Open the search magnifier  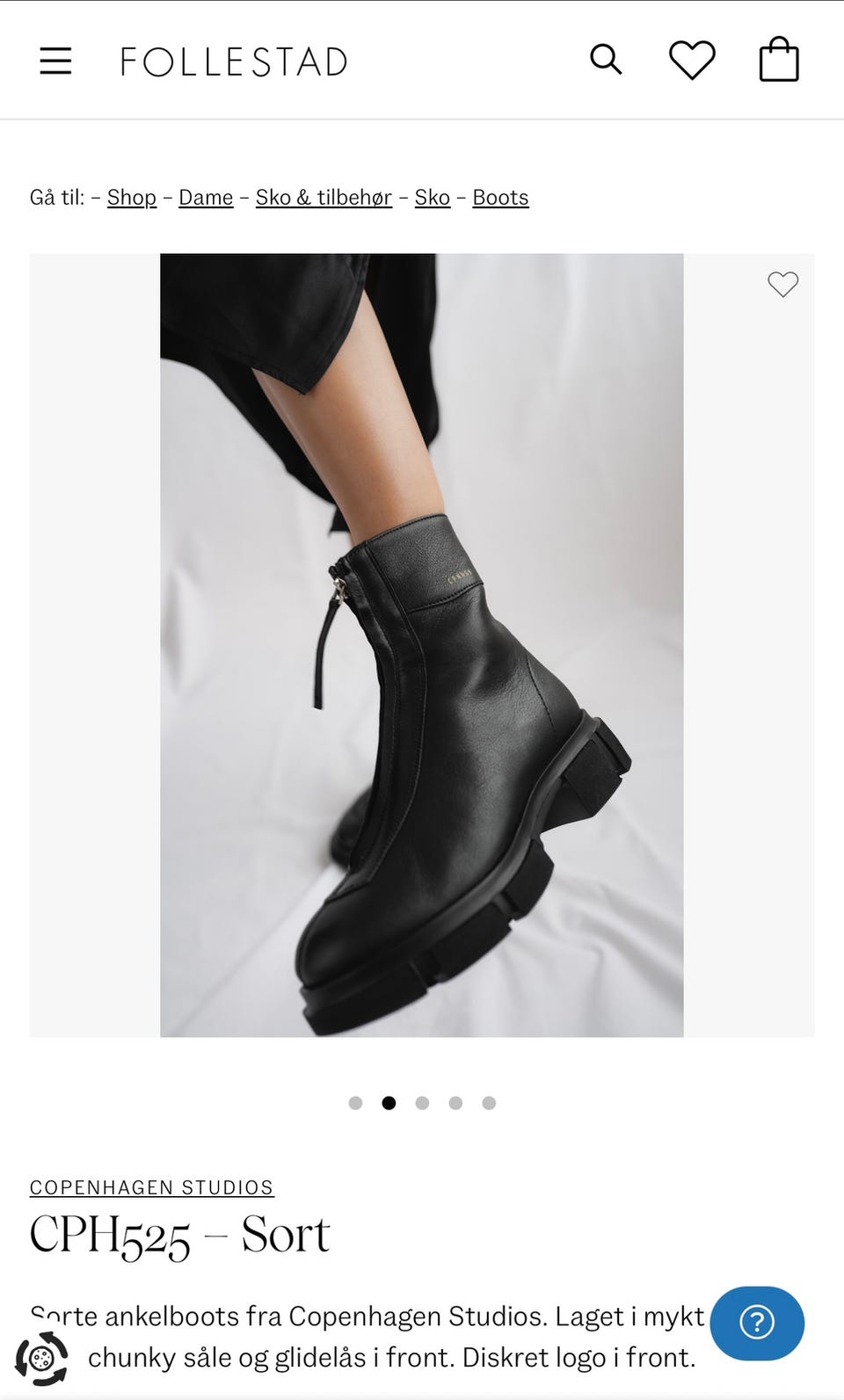(x=606, y=60)
